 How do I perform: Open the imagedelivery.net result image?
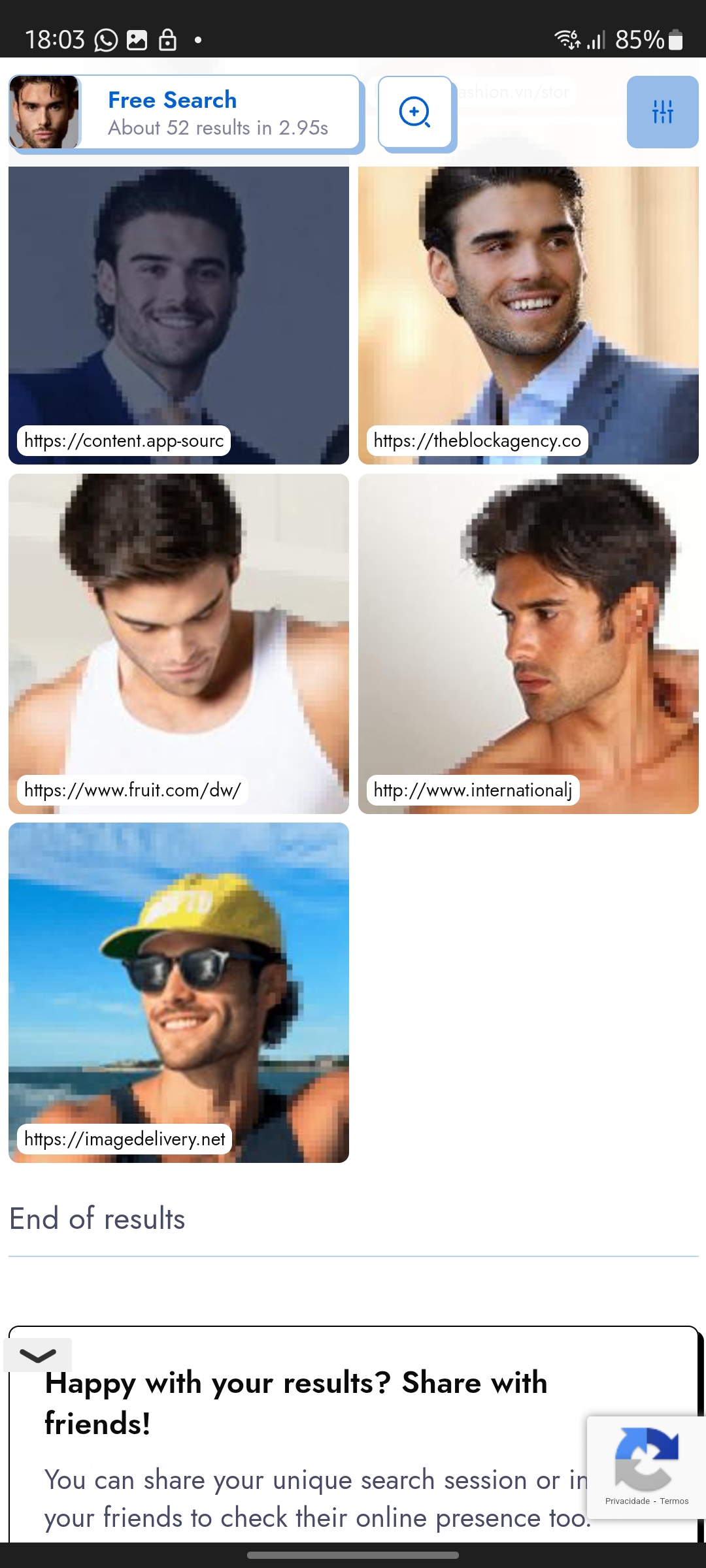[x=178, y=992]
